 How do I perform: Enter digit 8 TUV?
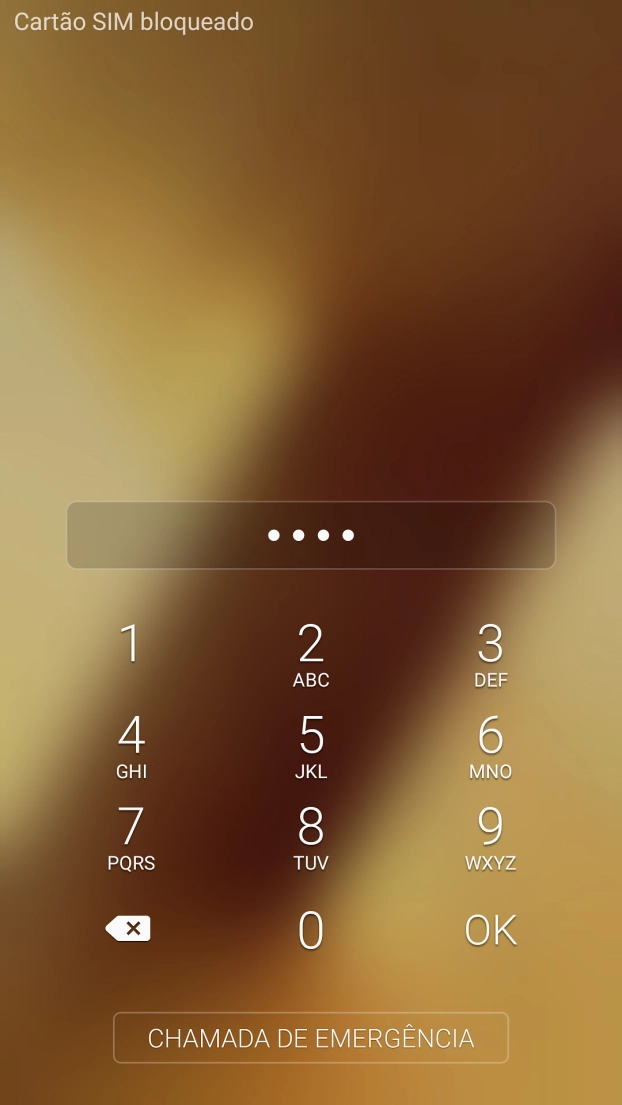click(x=311, y=839)
